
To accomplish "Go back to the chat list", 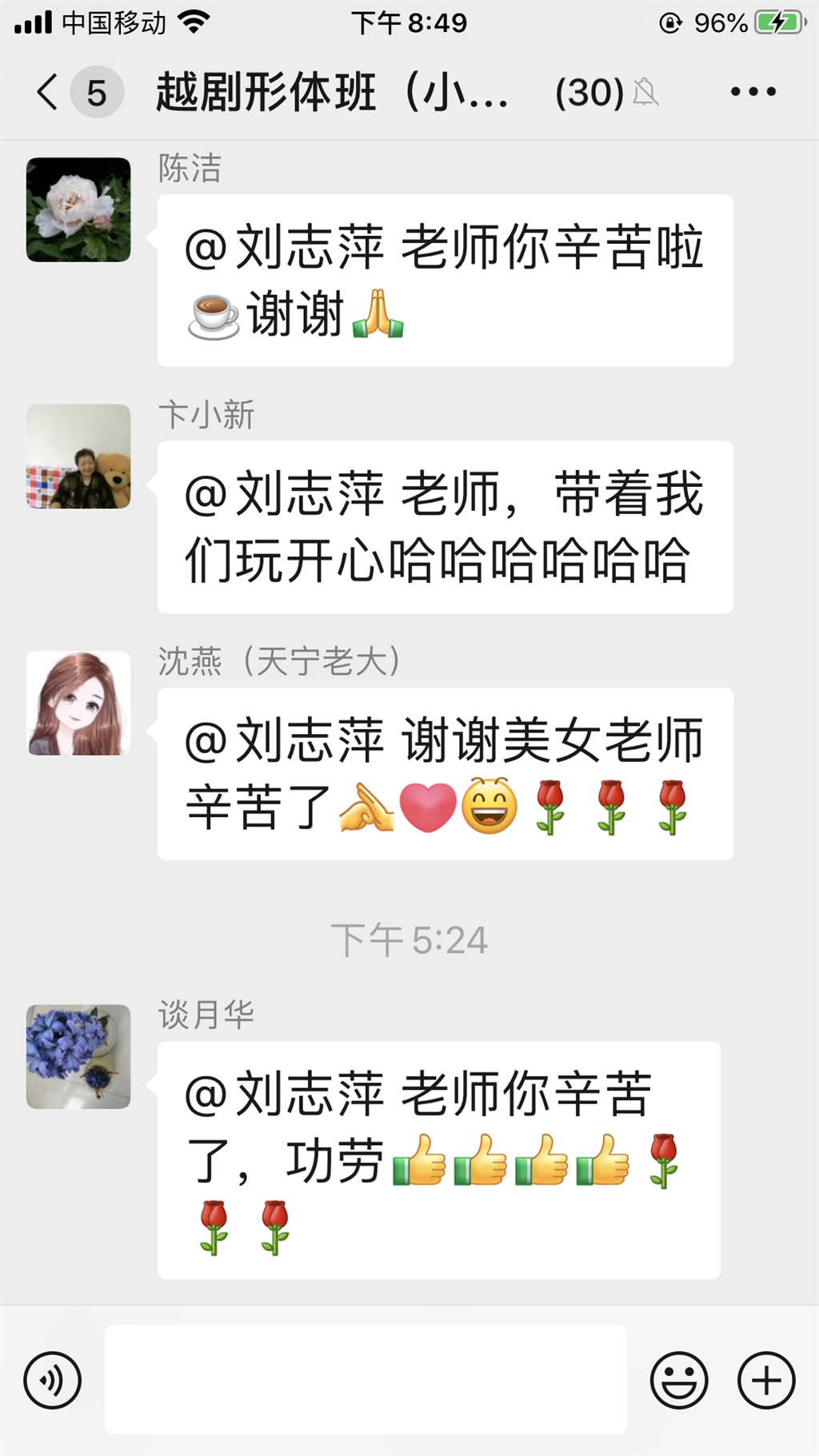I will [48, 92].
